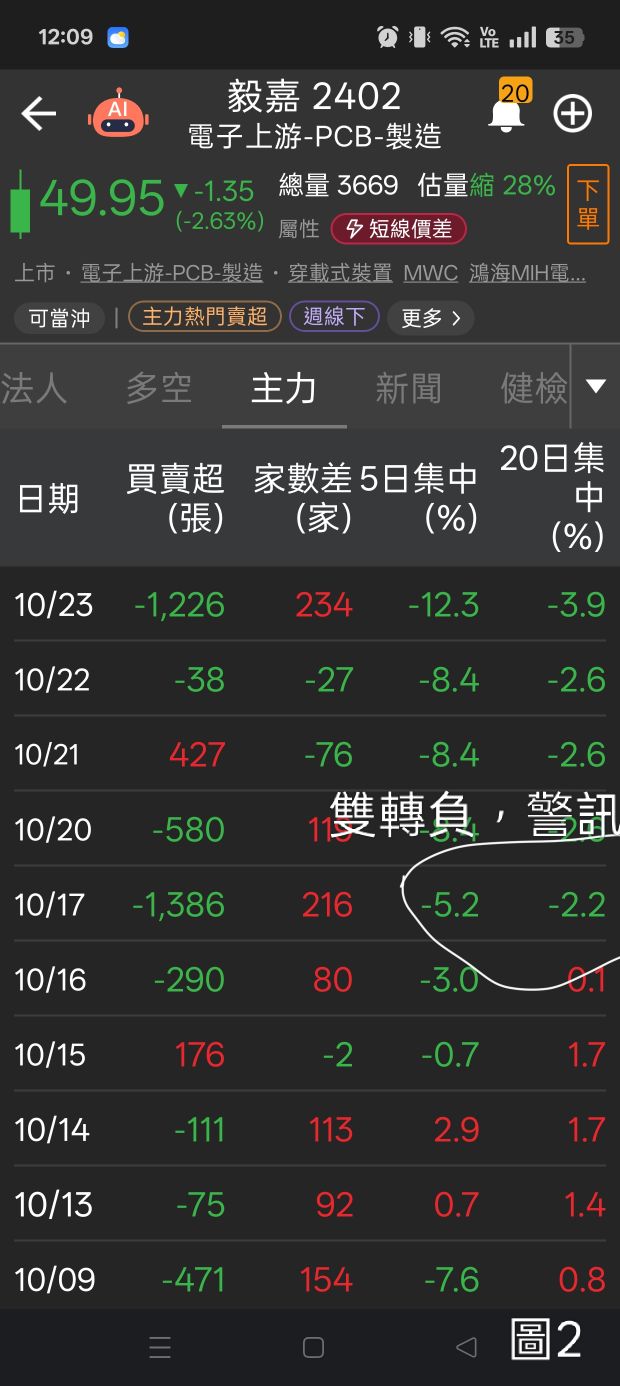
Task: Go back with the top-left arrow
Action: pos(39,114)
